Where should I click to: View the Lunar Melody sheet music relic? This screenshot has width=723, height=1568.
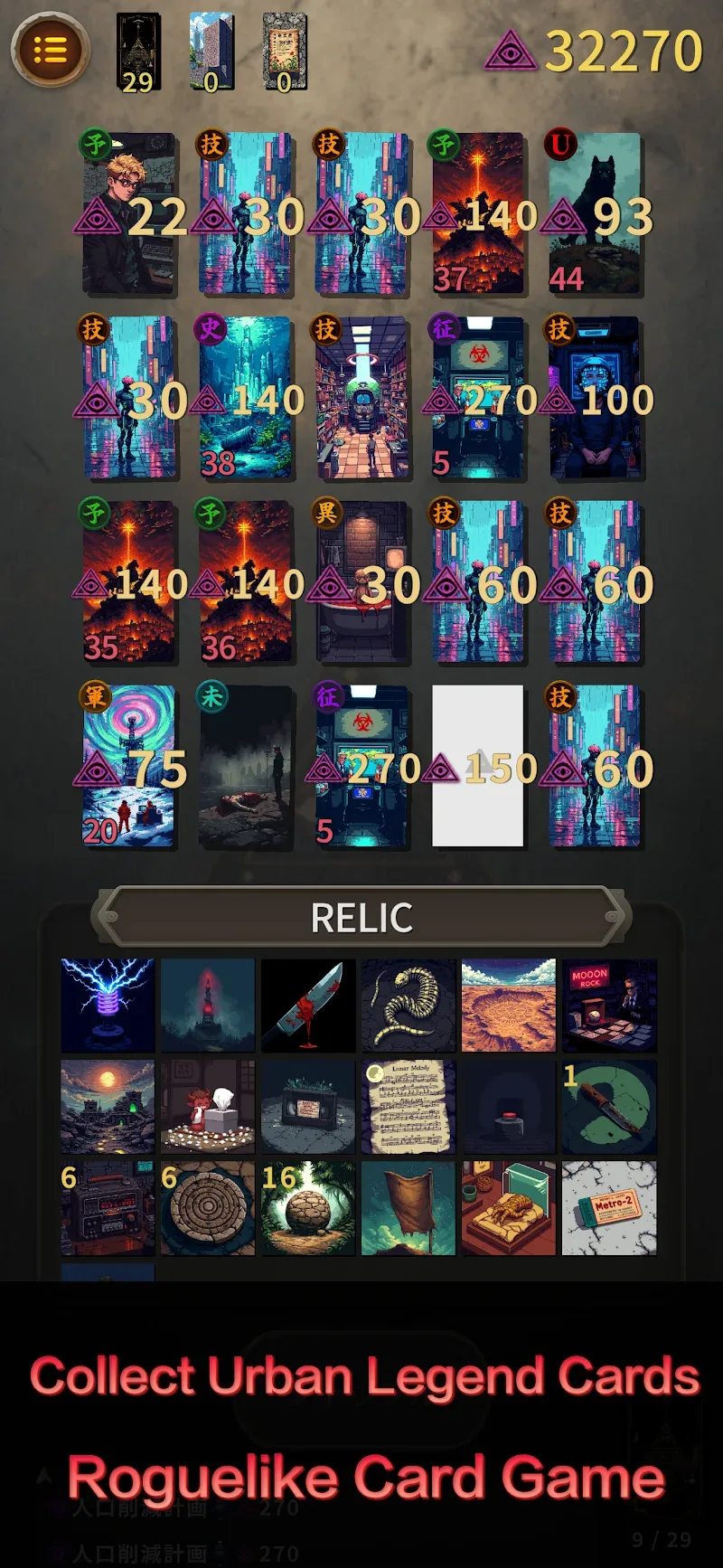pos(408,1107)
